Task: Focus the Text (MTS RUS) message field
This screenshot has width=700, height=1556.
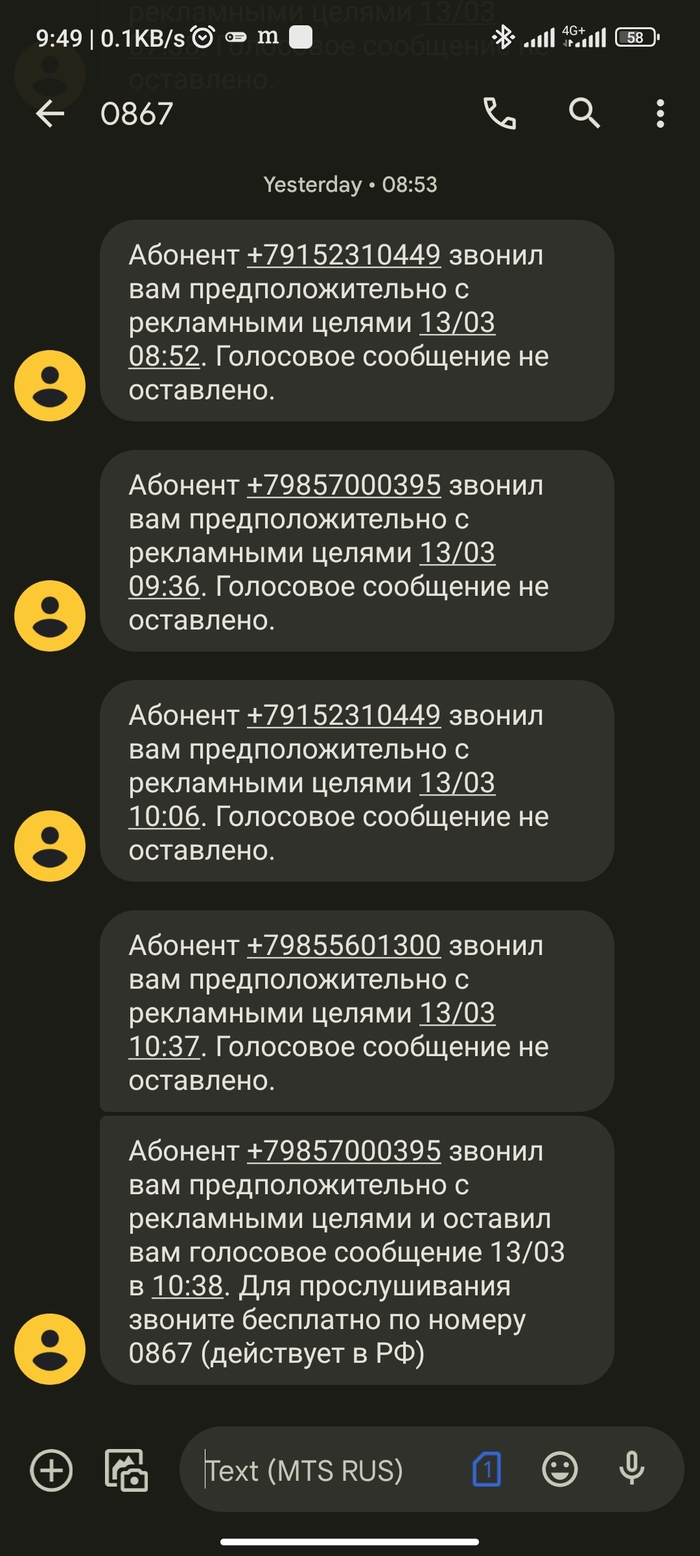Action: (320, 1470)
